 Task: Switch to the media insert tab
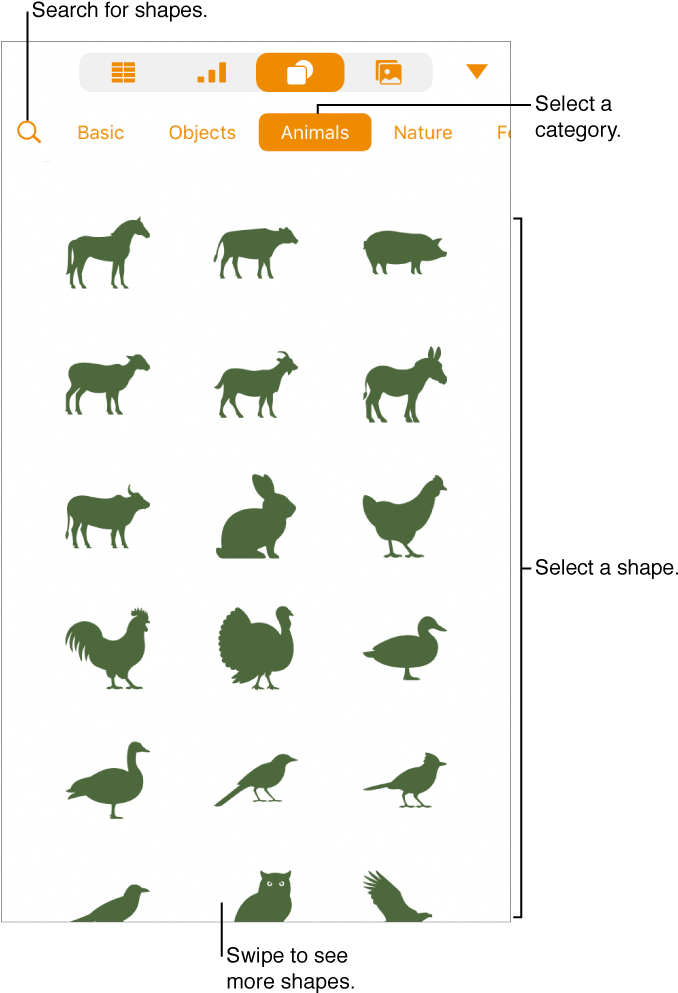pos(388,72)
